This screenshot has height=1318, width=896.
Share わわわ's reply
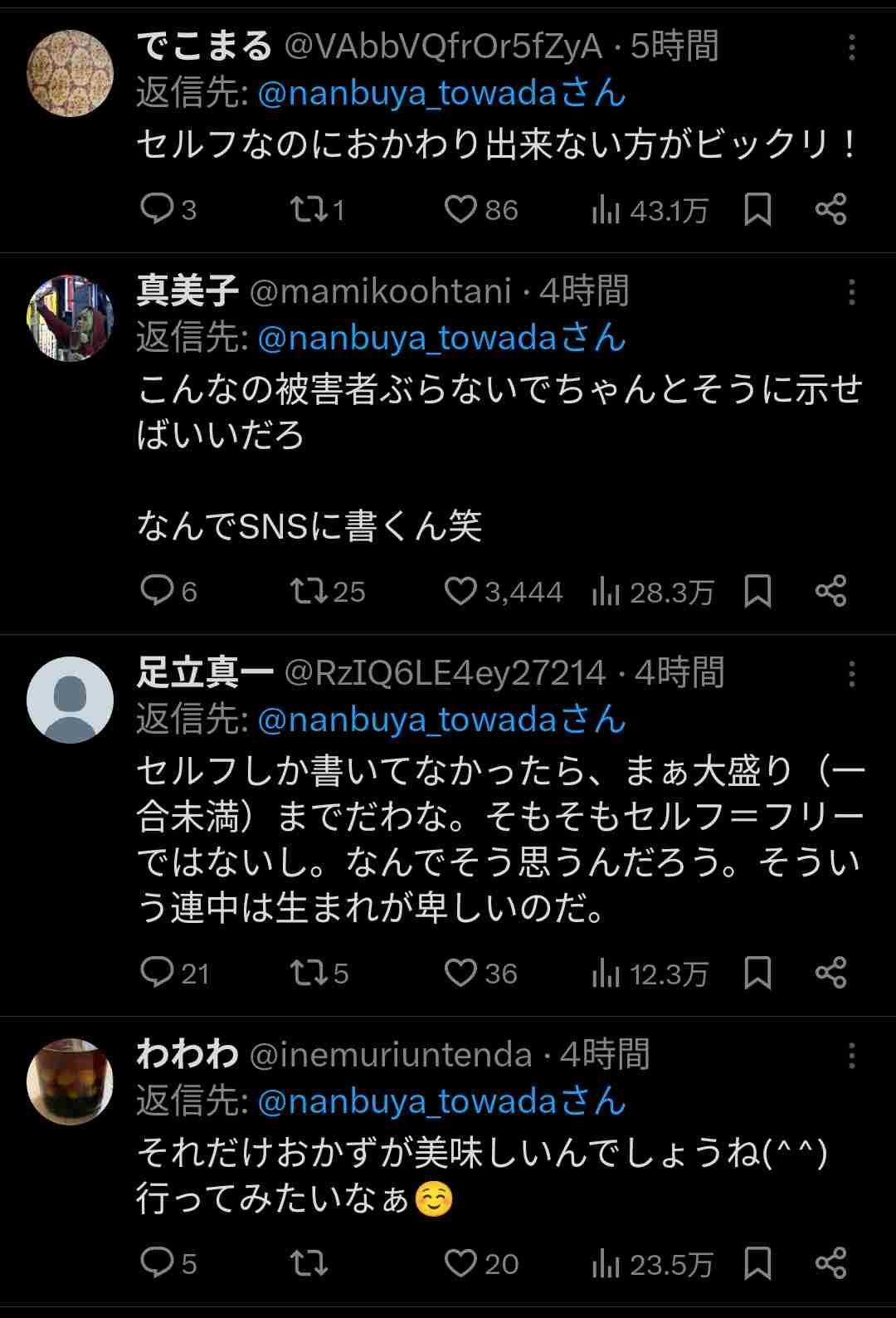(x=830, y=1263)
